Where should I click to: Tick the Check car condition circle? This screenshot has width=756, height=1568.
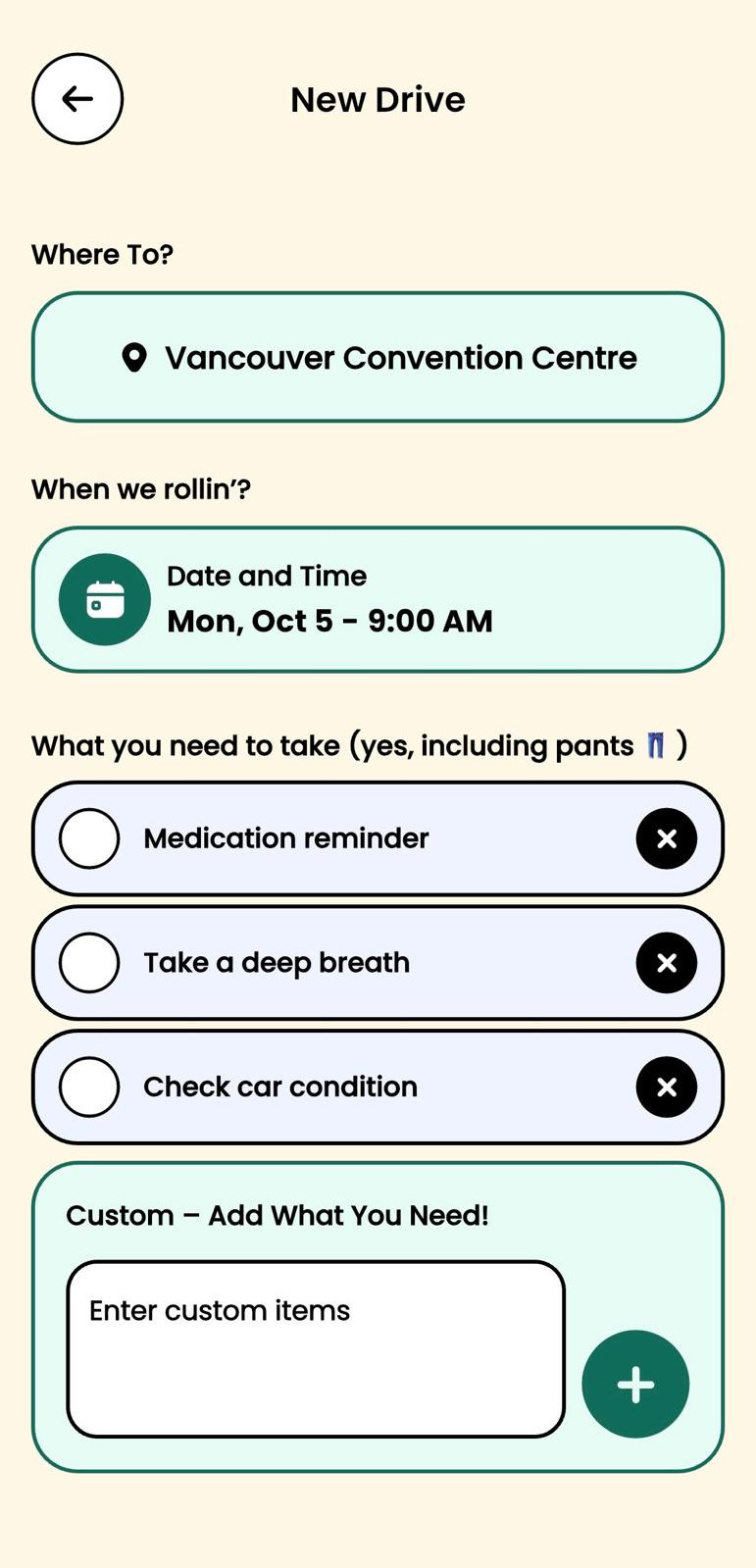coord(89,1087)
